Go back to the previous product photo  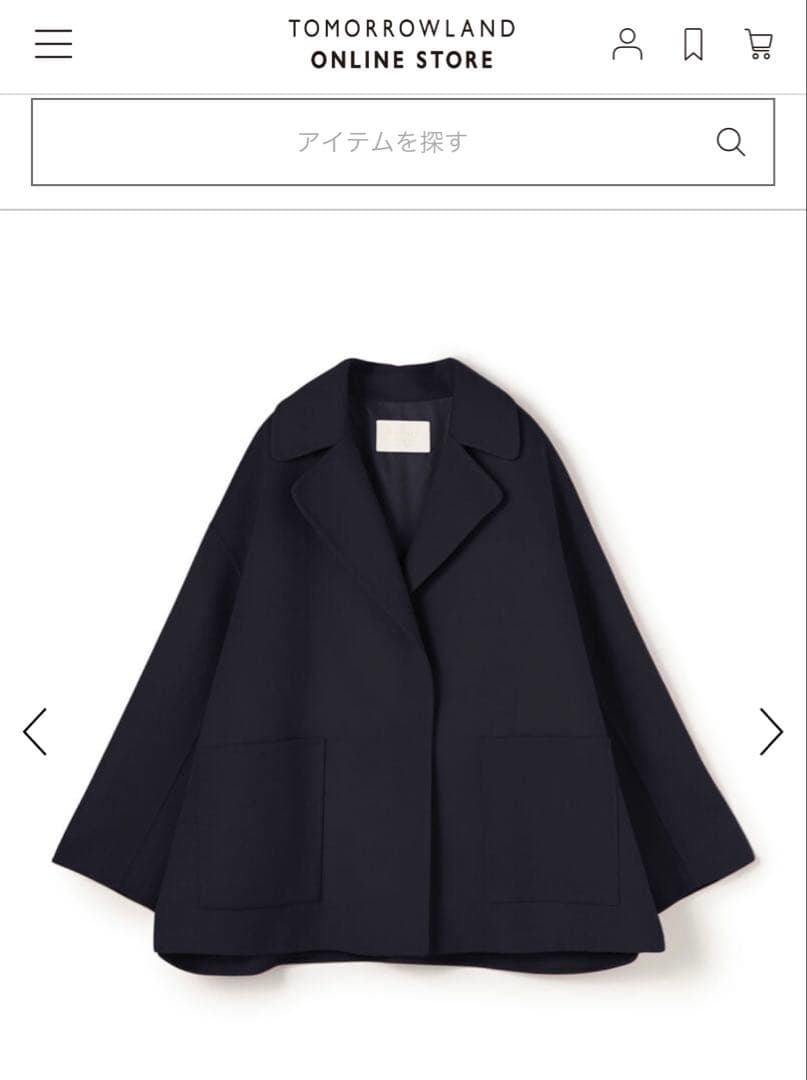tap(35, 731)
